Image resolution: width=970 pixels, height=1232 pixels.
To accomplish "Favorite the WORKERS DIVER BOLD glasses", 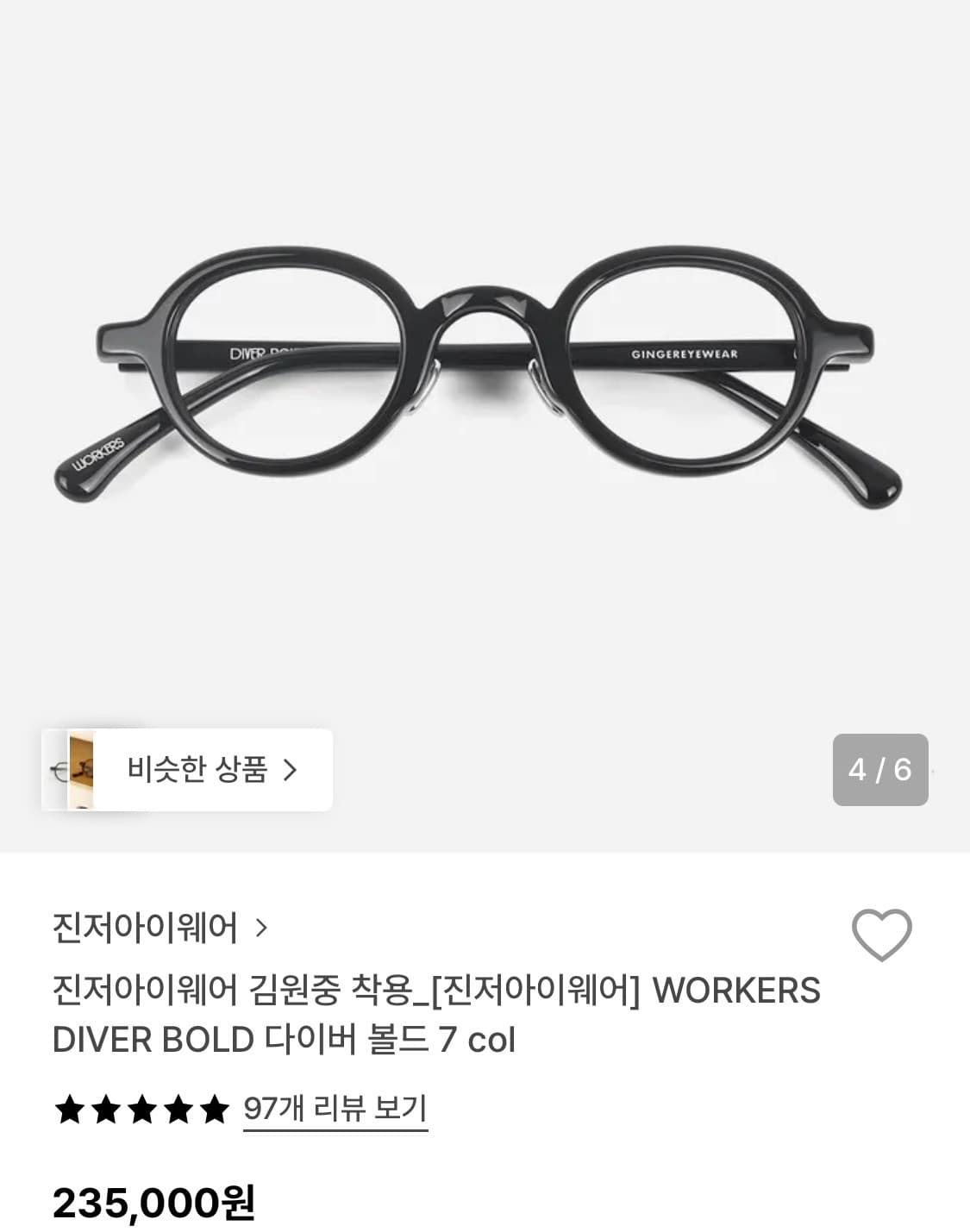I will [881, 933].
